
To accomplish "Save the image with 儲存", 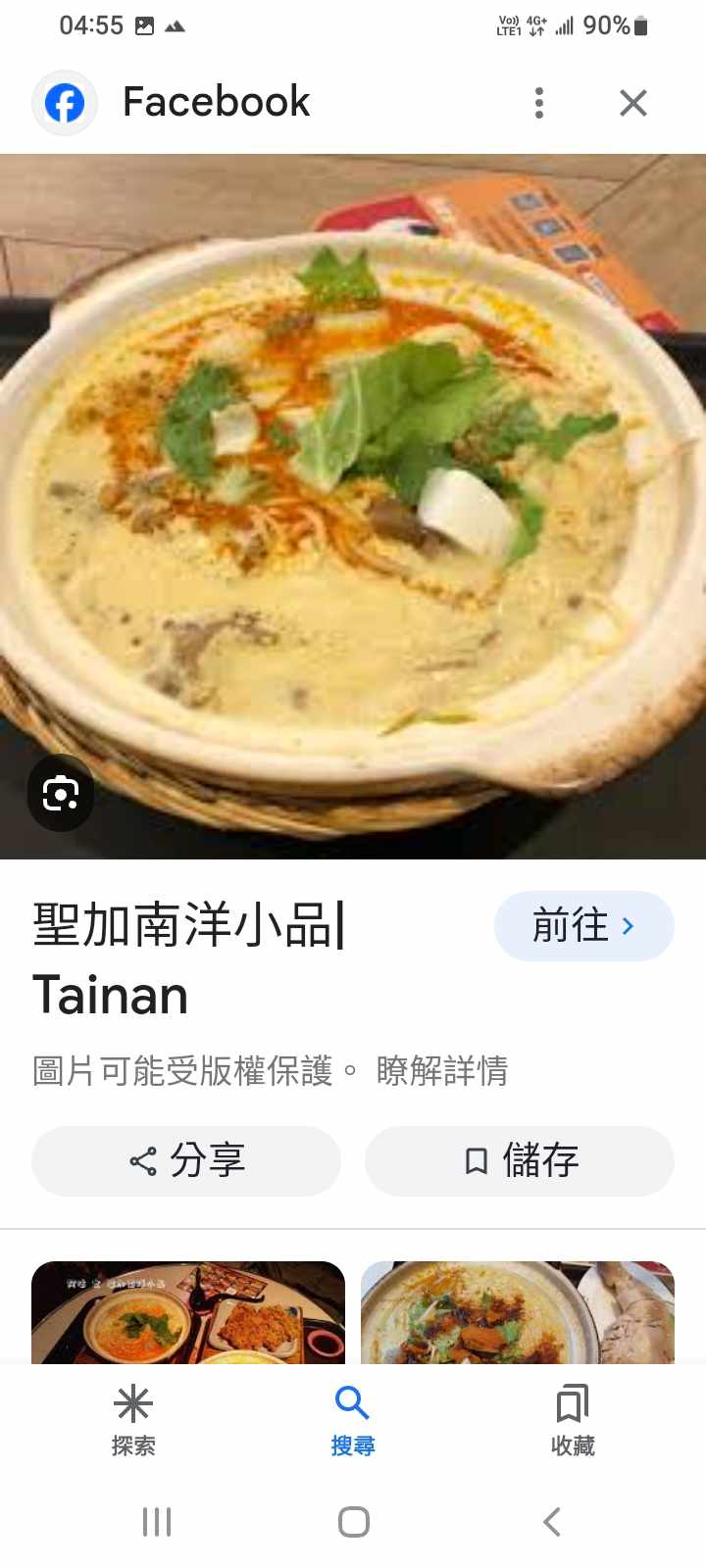I will pyautogui.click(x=520, y=1161).
